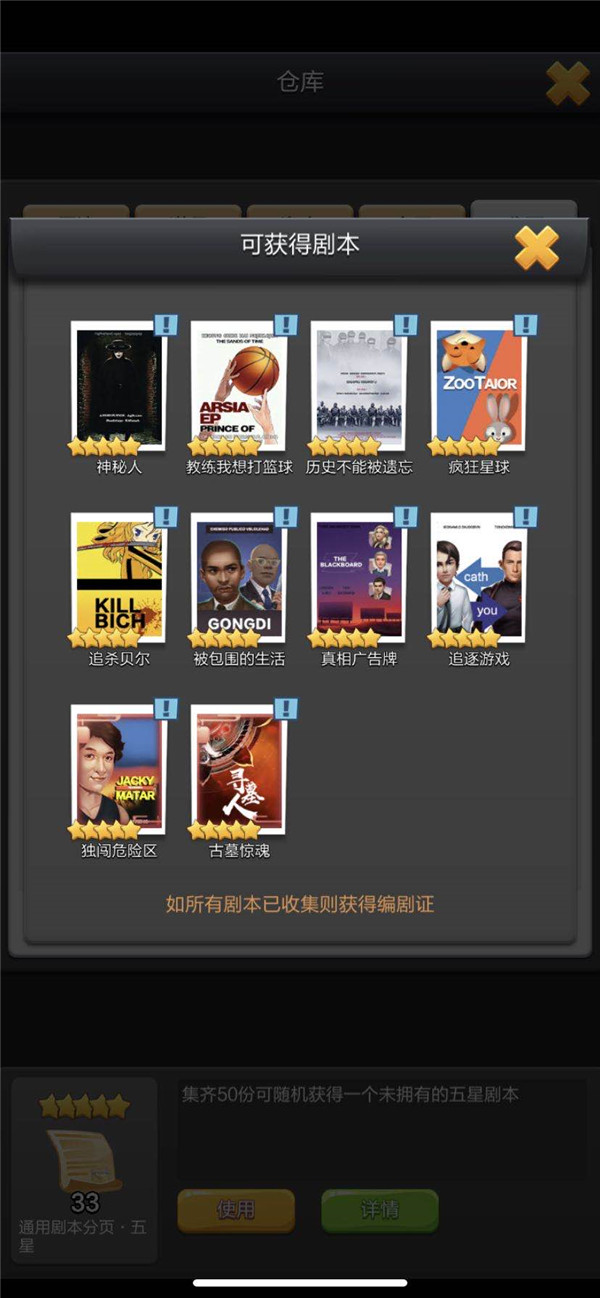View the 历史不能被遗忘 script
Screen dimensions: 600x1298
tap(359, 387)
